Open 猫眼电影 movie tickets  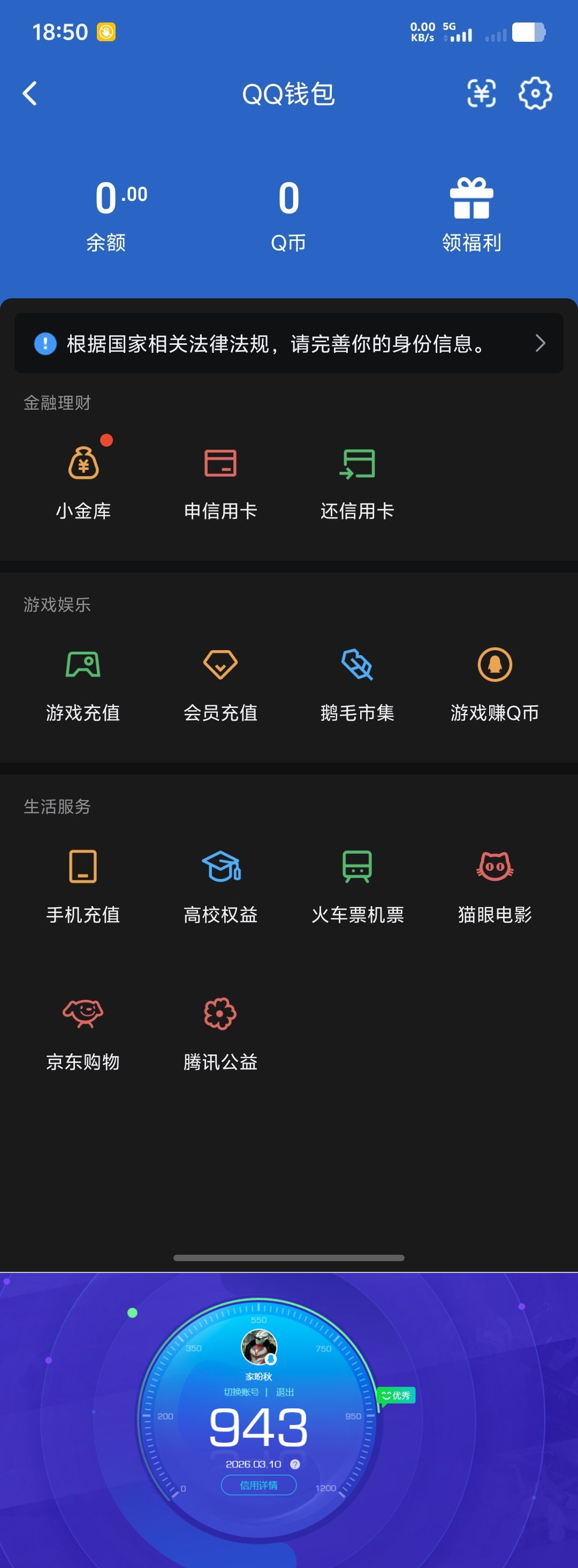coord(494,886)
